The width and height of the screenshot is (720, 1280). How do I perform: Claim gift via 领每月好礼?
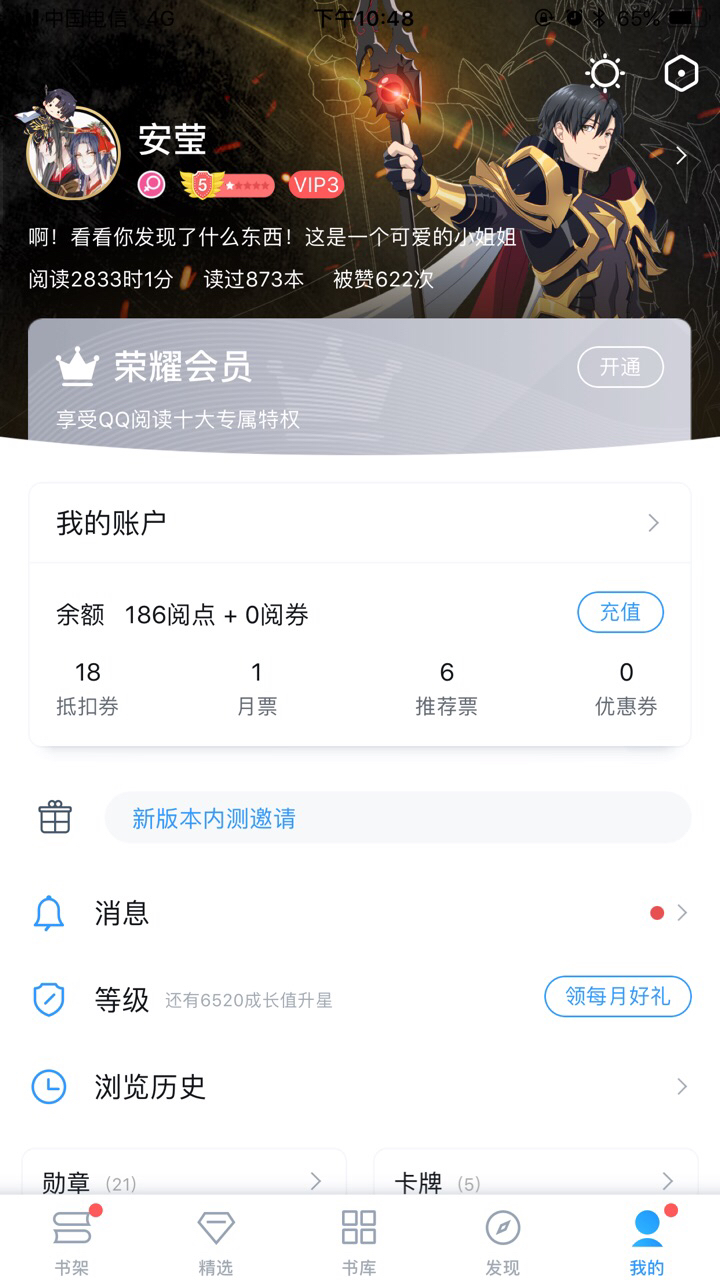[617, 996]
